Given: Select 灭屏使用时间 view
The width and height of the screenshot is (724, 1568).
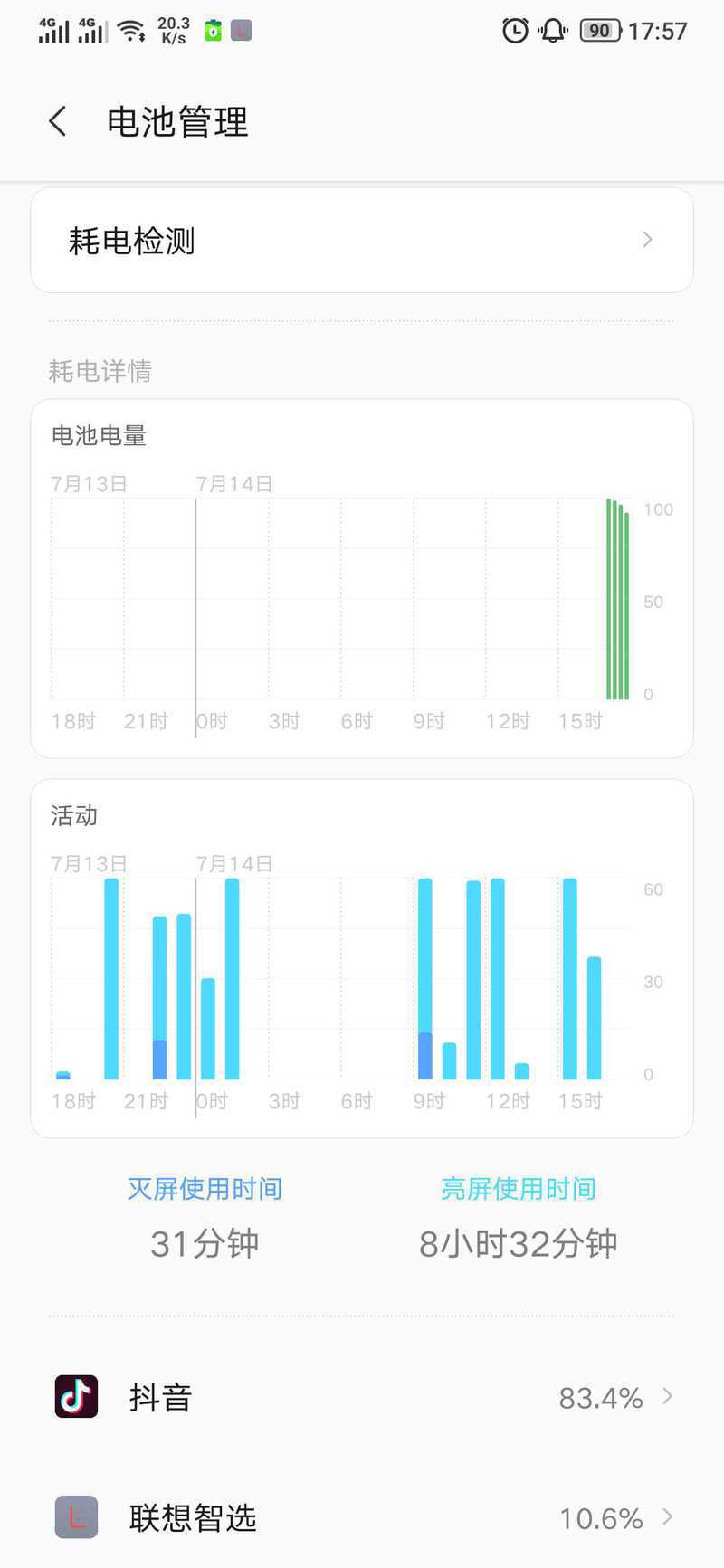Looking at the screenshot, I should pyautogui.click(x=205, y=1188).
